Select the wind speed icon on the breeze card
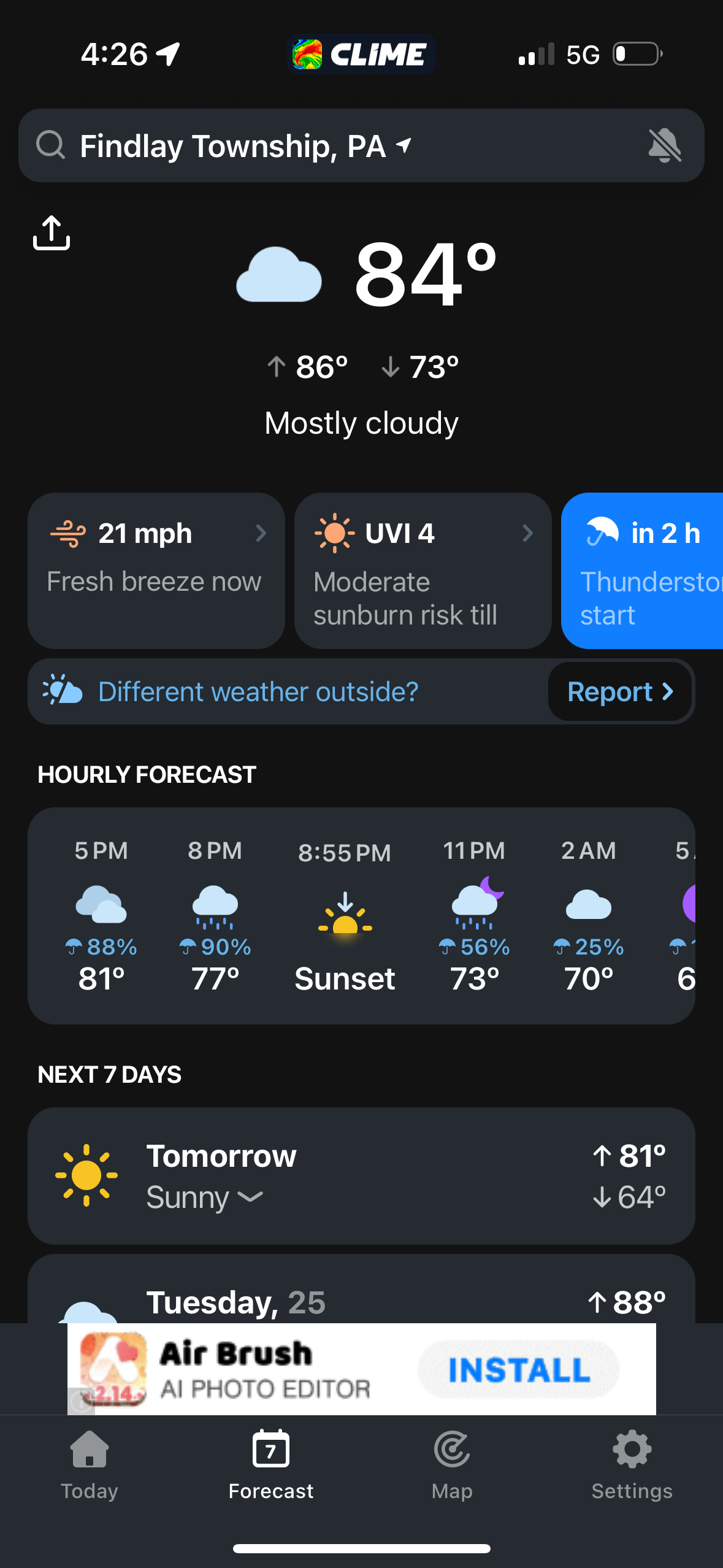 click(x=70, y=532)
